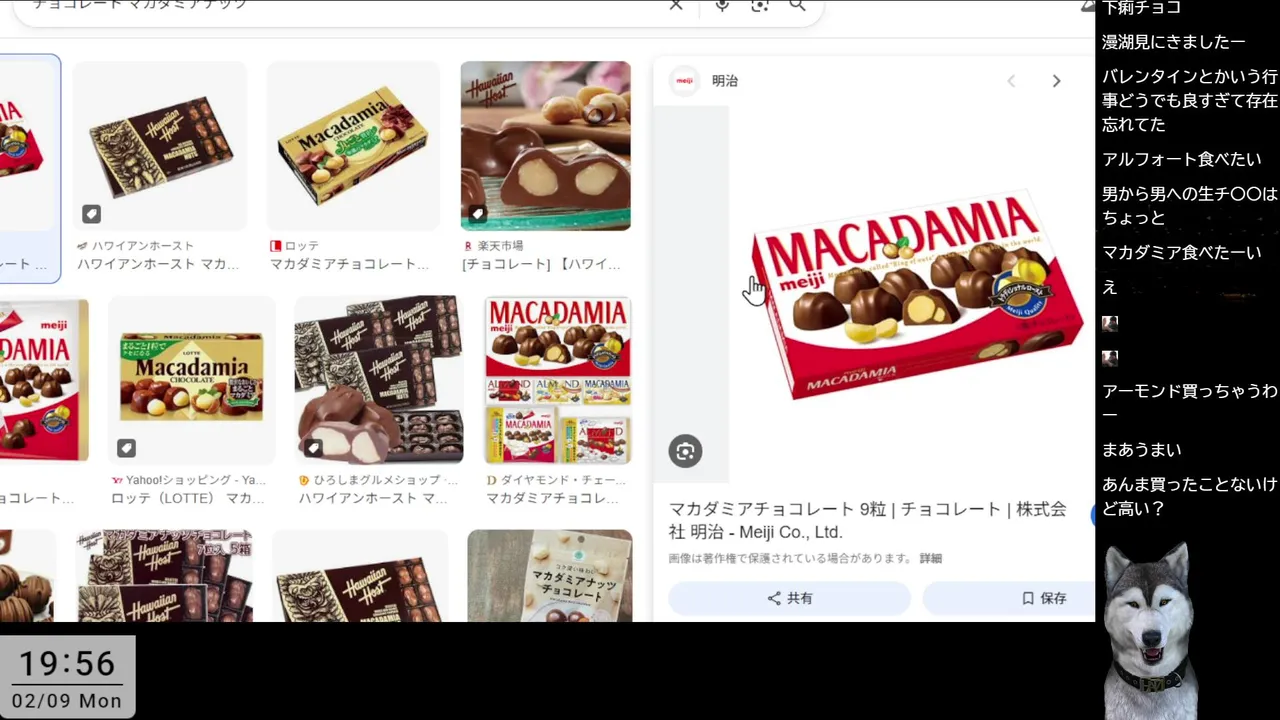Clear the search query text
1280x720 pixels.
(676, 6)
